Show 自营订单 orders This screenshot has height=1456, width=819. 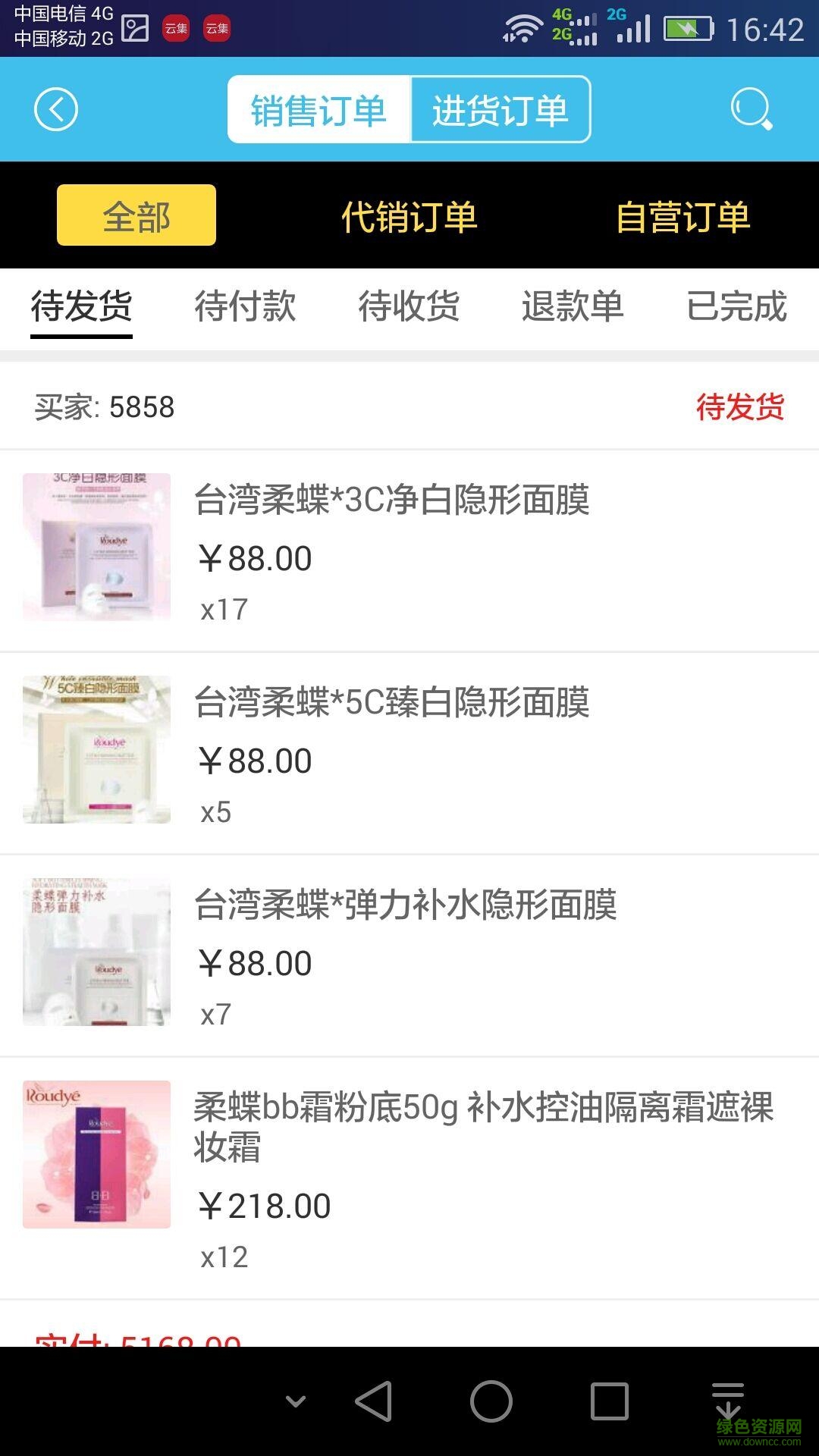click(682, 217)
